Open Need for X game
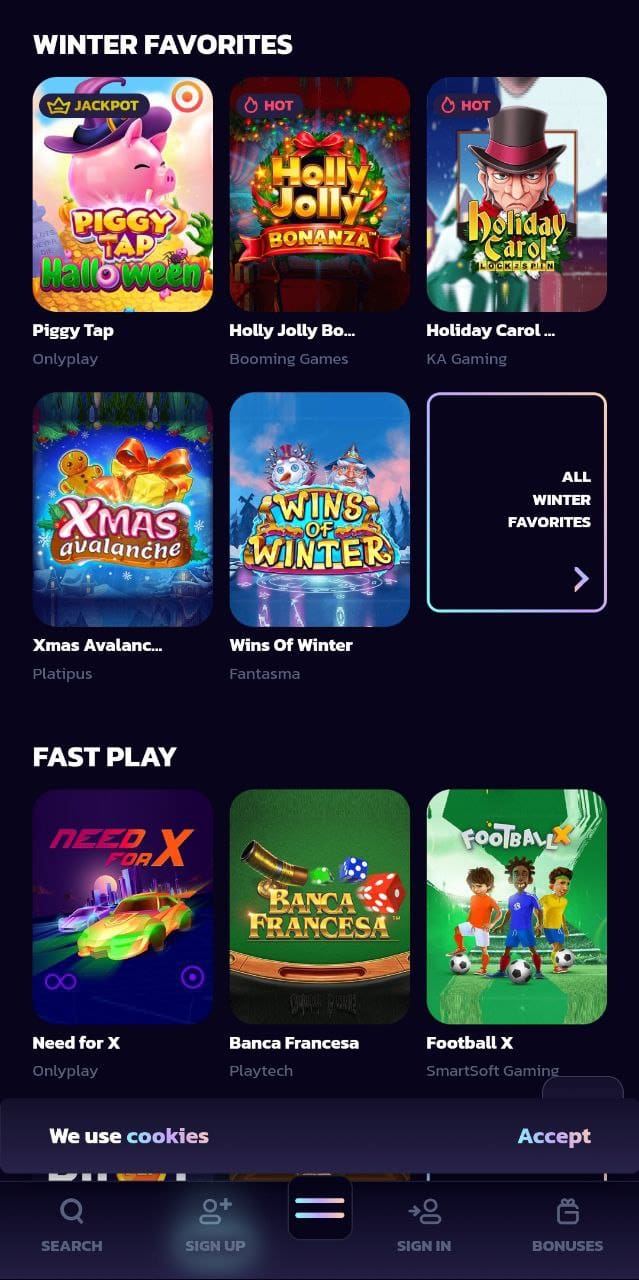The image size is (639, 1280). point(122,906)
